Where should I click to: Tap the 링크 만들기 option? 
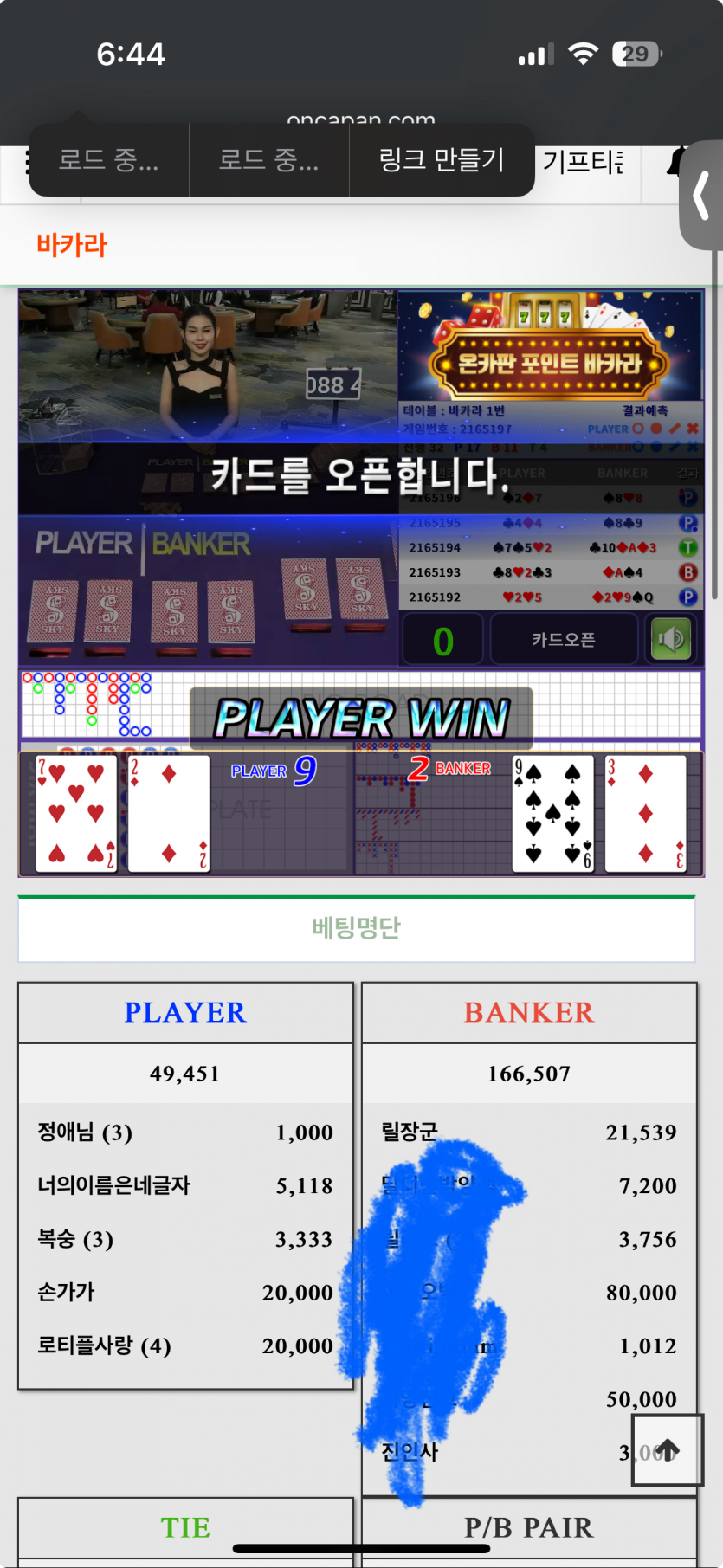442,160
